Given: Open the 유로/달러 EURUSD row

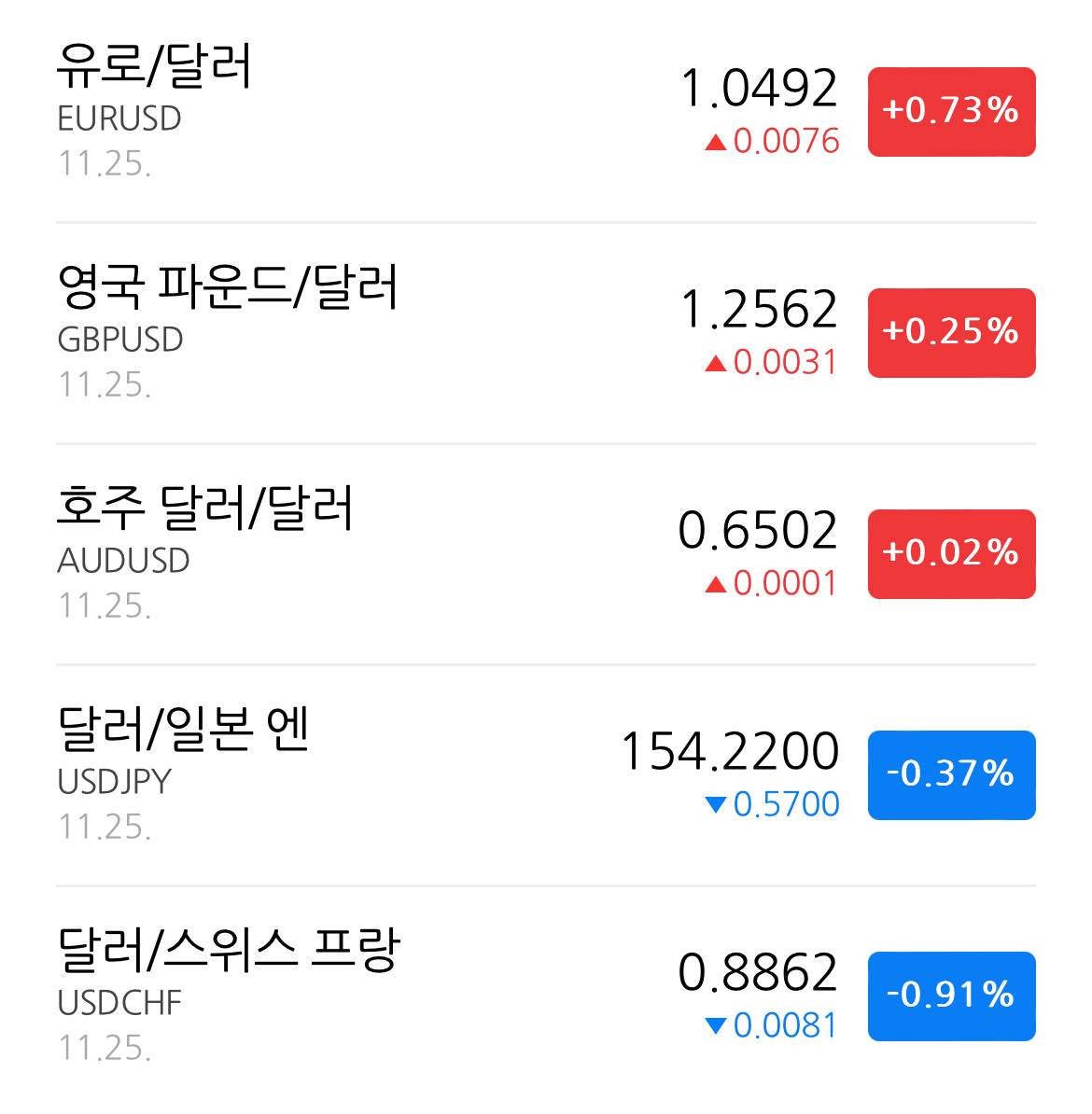Looking at the screenshot, I should [546, 112].
